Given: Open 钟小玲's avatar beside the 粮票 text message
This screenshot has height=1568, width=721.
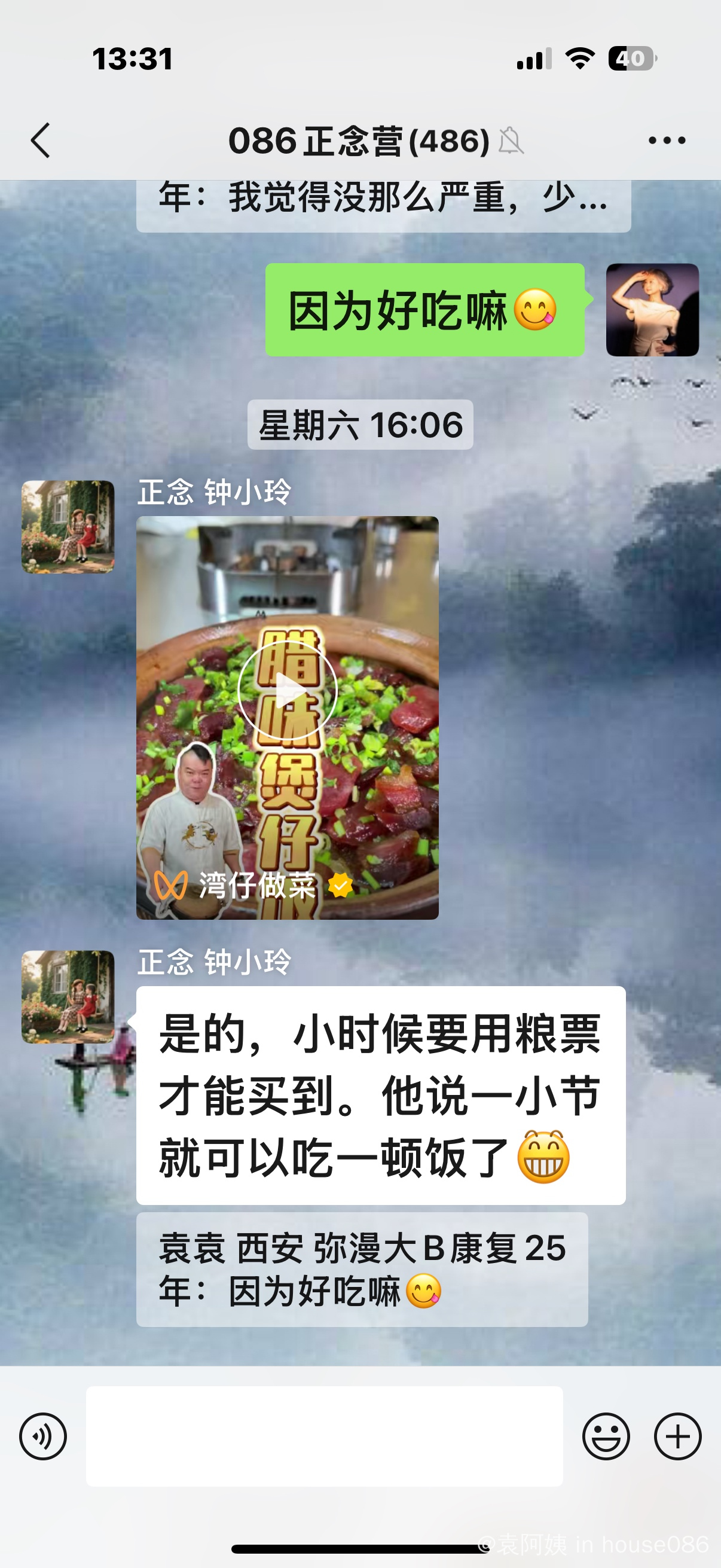Looking at the screenshot, I should (x=68, y=997).
